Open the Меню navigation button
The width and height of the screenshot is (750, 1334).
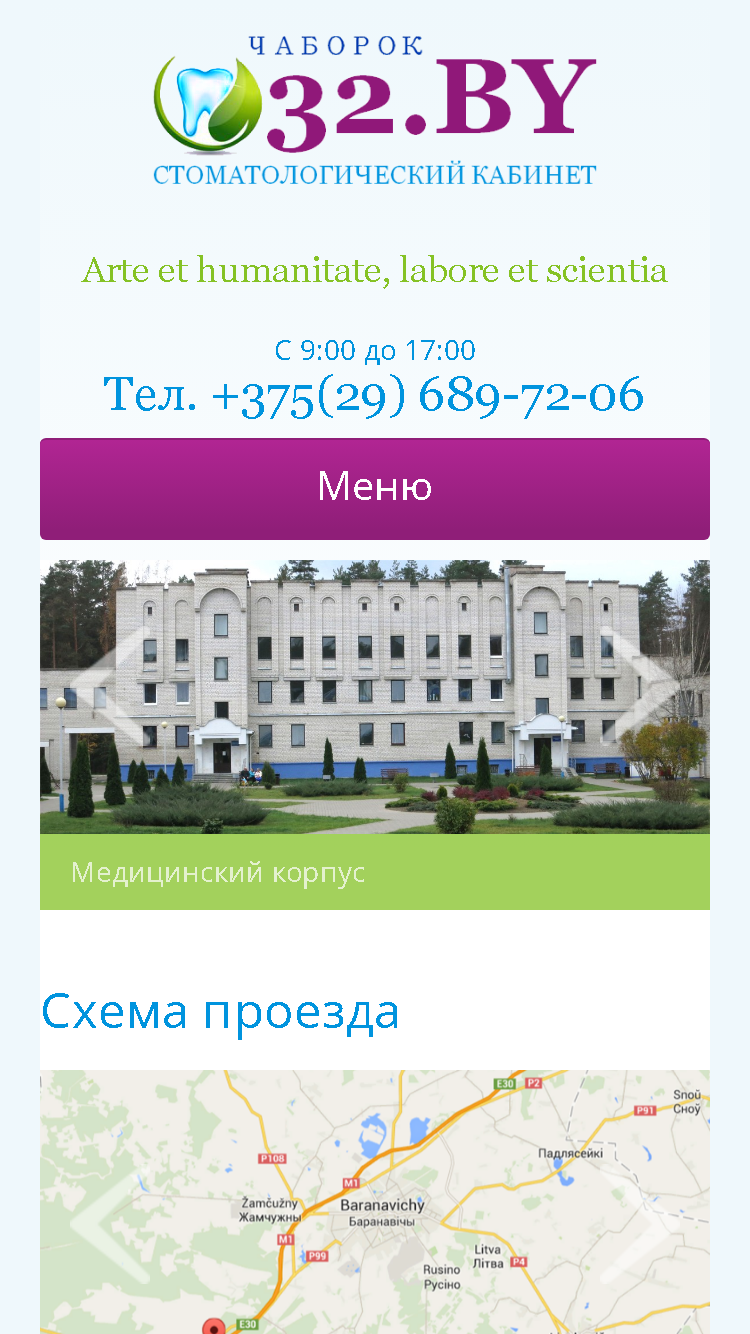pos(375,488)
